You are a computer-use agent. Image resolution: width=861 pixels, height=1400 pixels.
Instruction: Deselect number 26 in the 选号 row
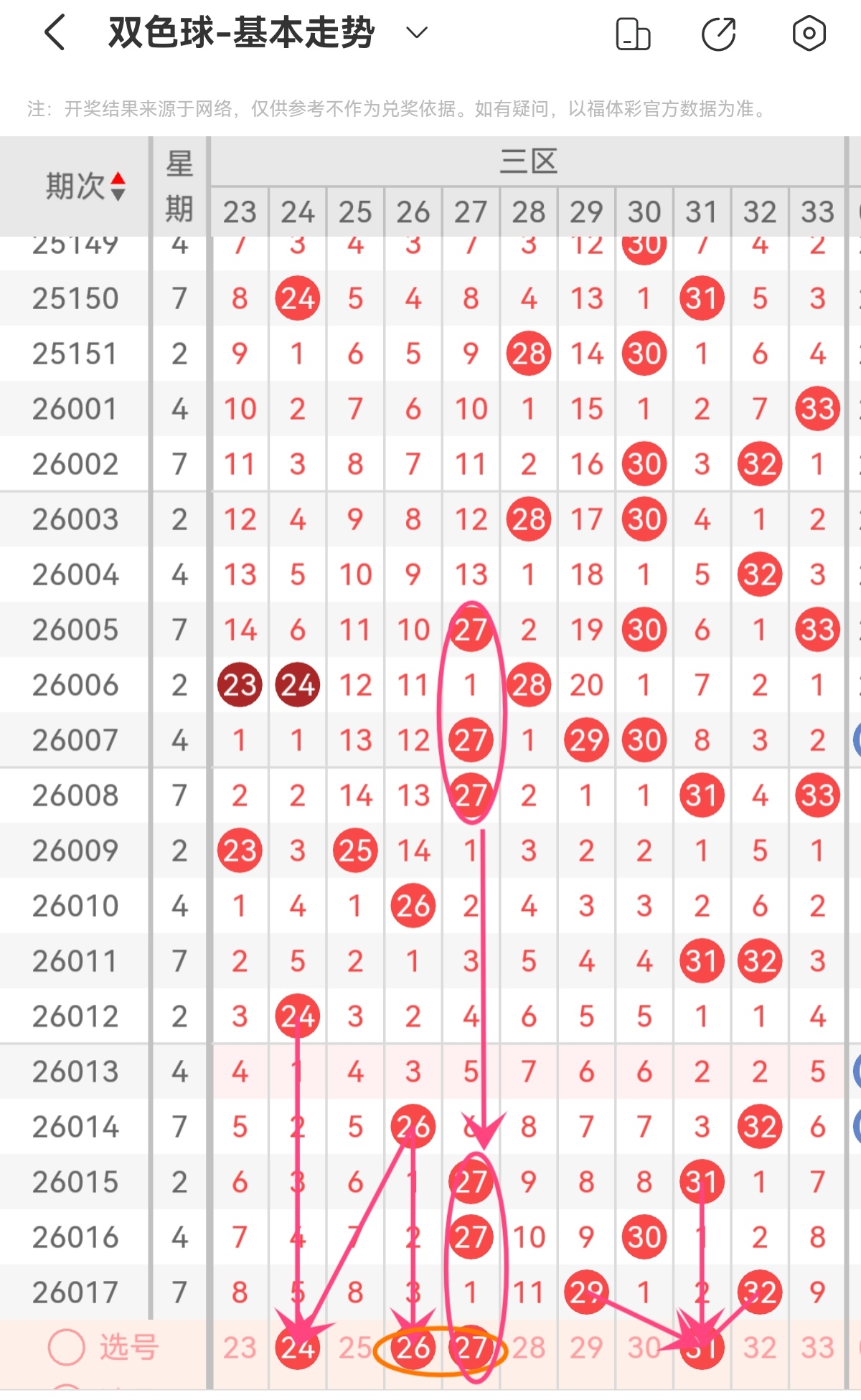(x=413, y=1348)
